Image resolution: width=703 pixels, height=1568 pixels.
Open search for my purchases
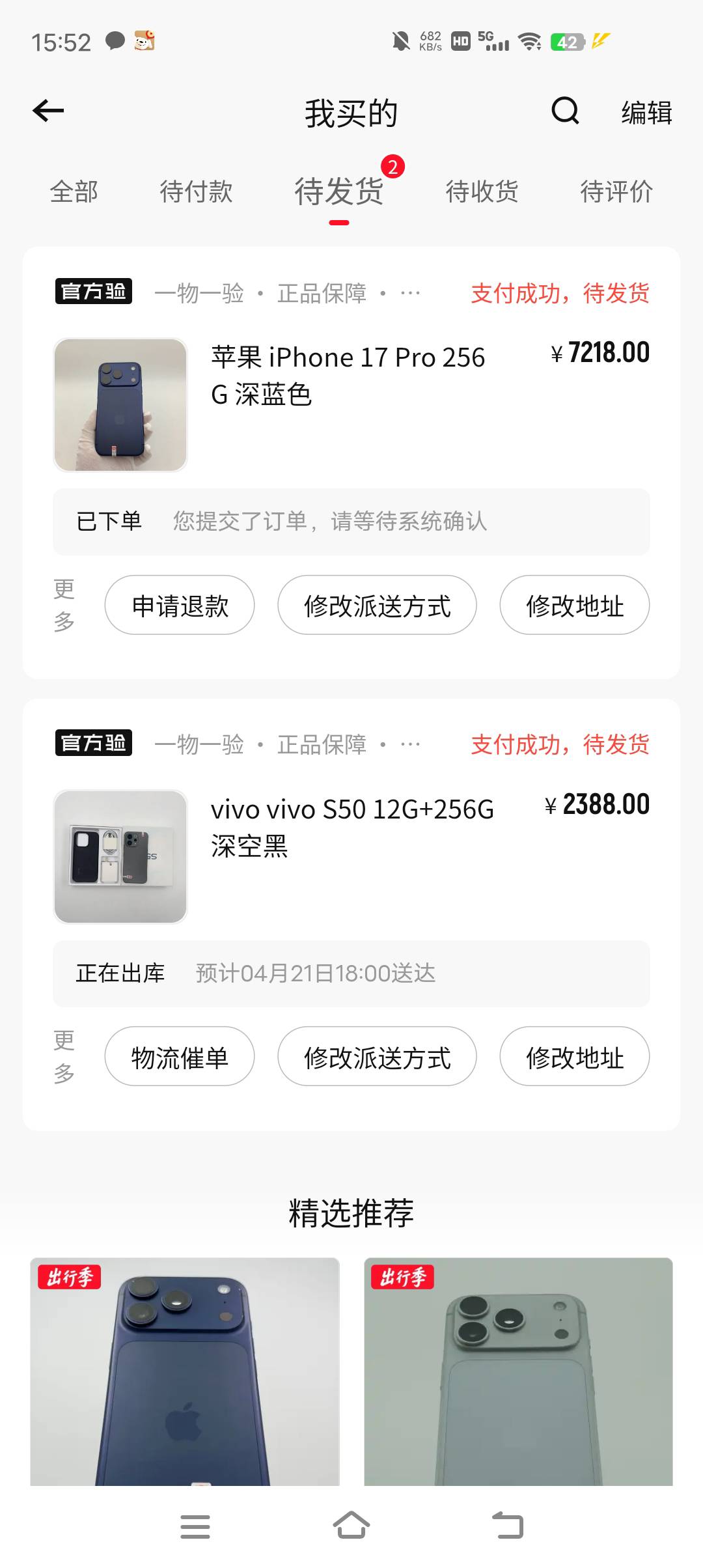pyautogui.click(x=565, y=111)
